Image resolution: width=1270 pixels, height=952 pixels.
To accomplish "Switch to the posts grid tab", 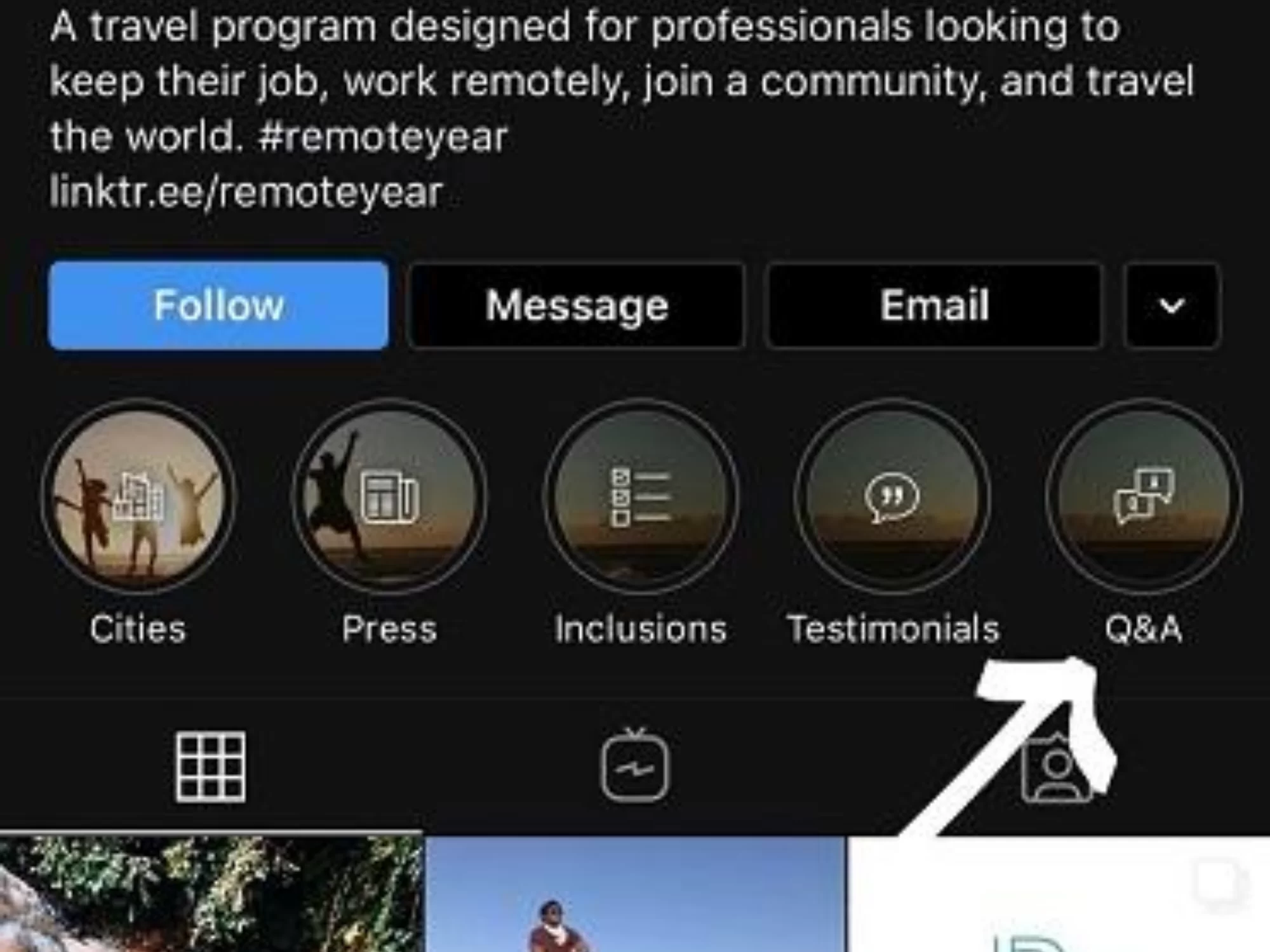I will pos(211,767).
